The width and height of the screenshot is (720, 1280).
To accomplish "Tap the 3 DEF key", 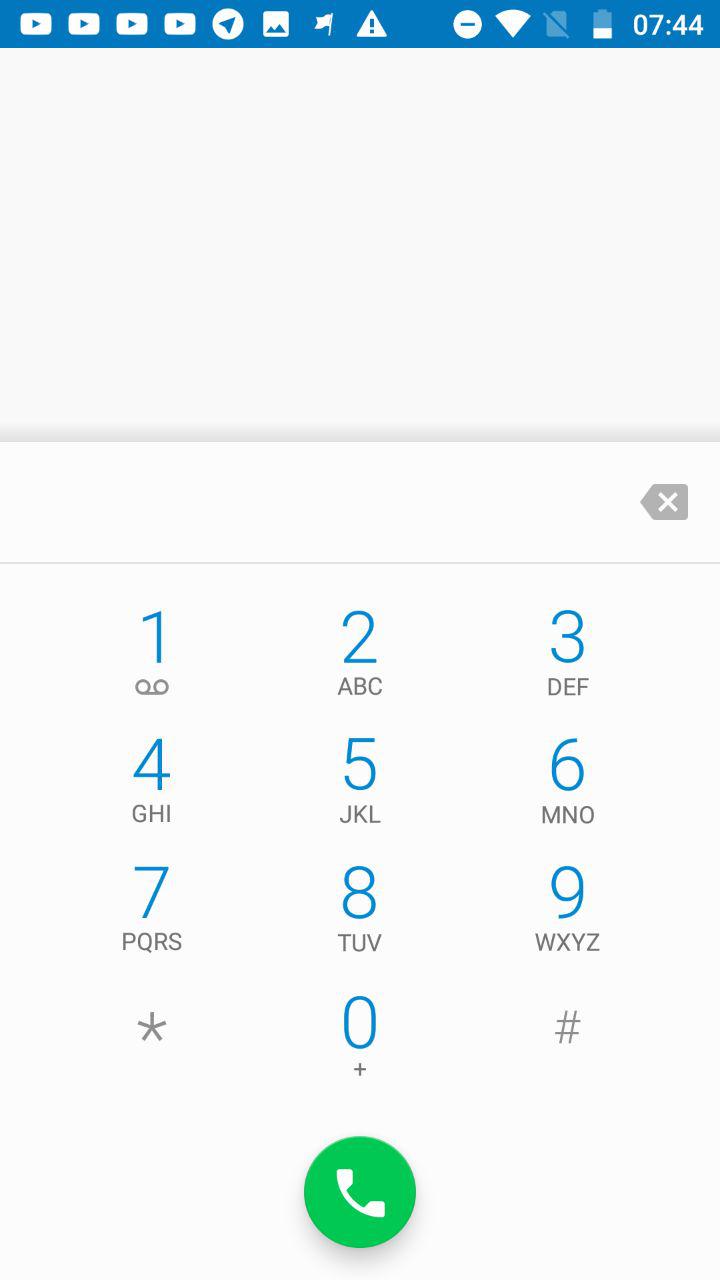I will [x=567, y=651].
